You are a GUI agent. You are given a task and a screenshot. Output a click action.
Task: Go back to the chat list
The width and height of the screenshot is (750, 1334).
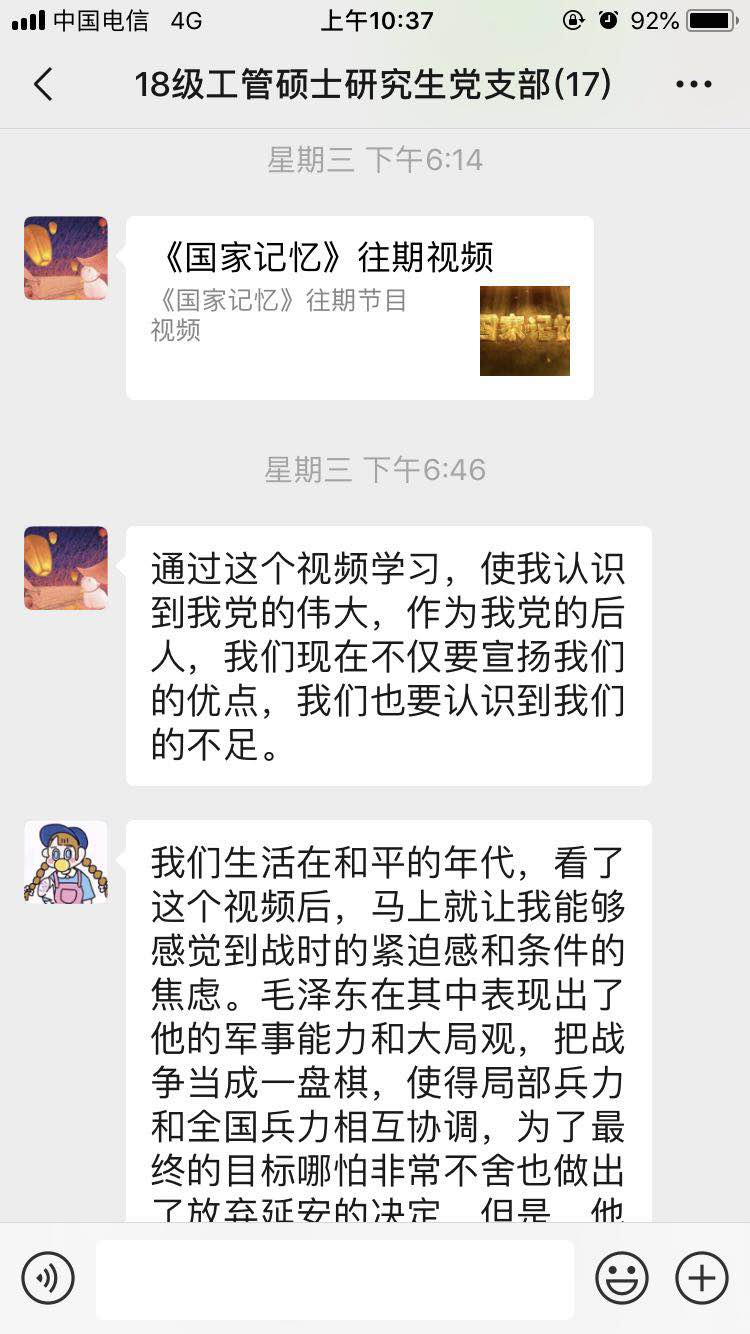point(43,85)
